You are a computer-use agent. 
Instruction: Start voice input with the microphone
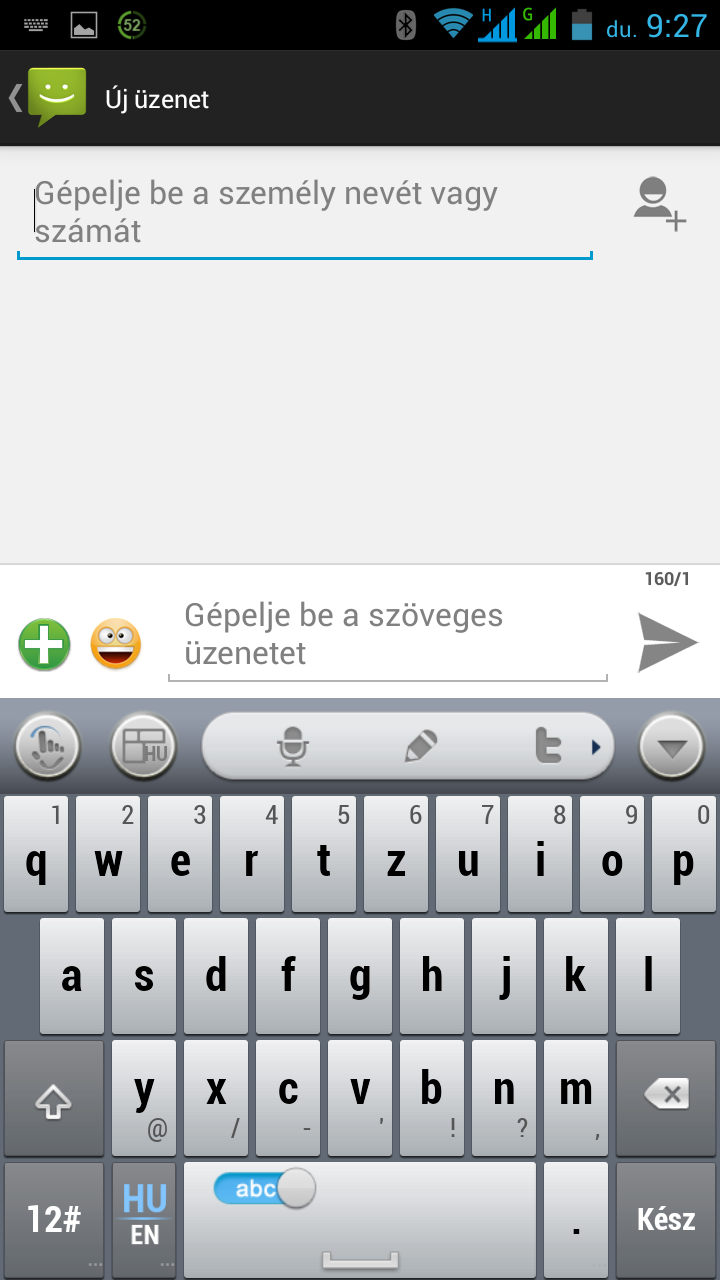click(x=292, y=746)
